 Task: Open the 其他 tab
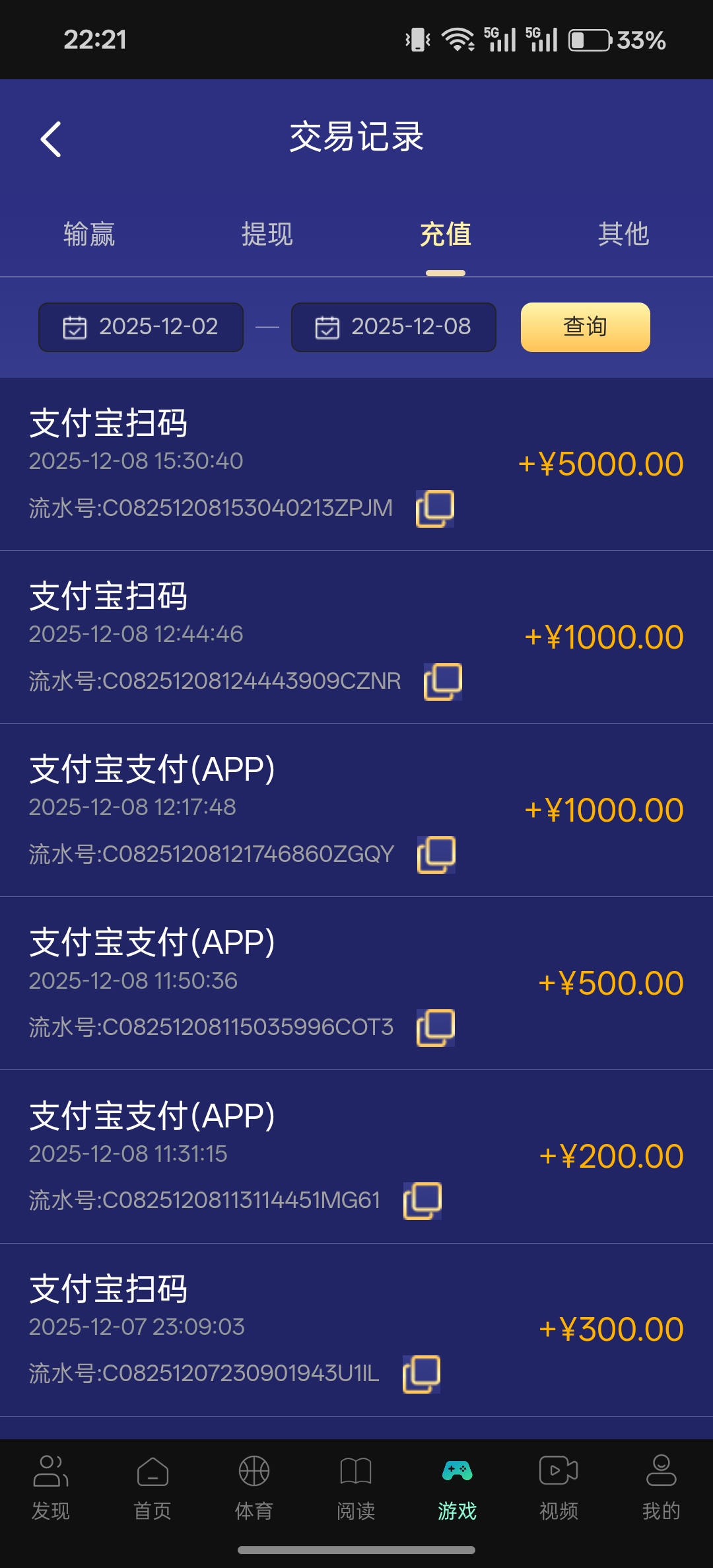tap(624, 234)
